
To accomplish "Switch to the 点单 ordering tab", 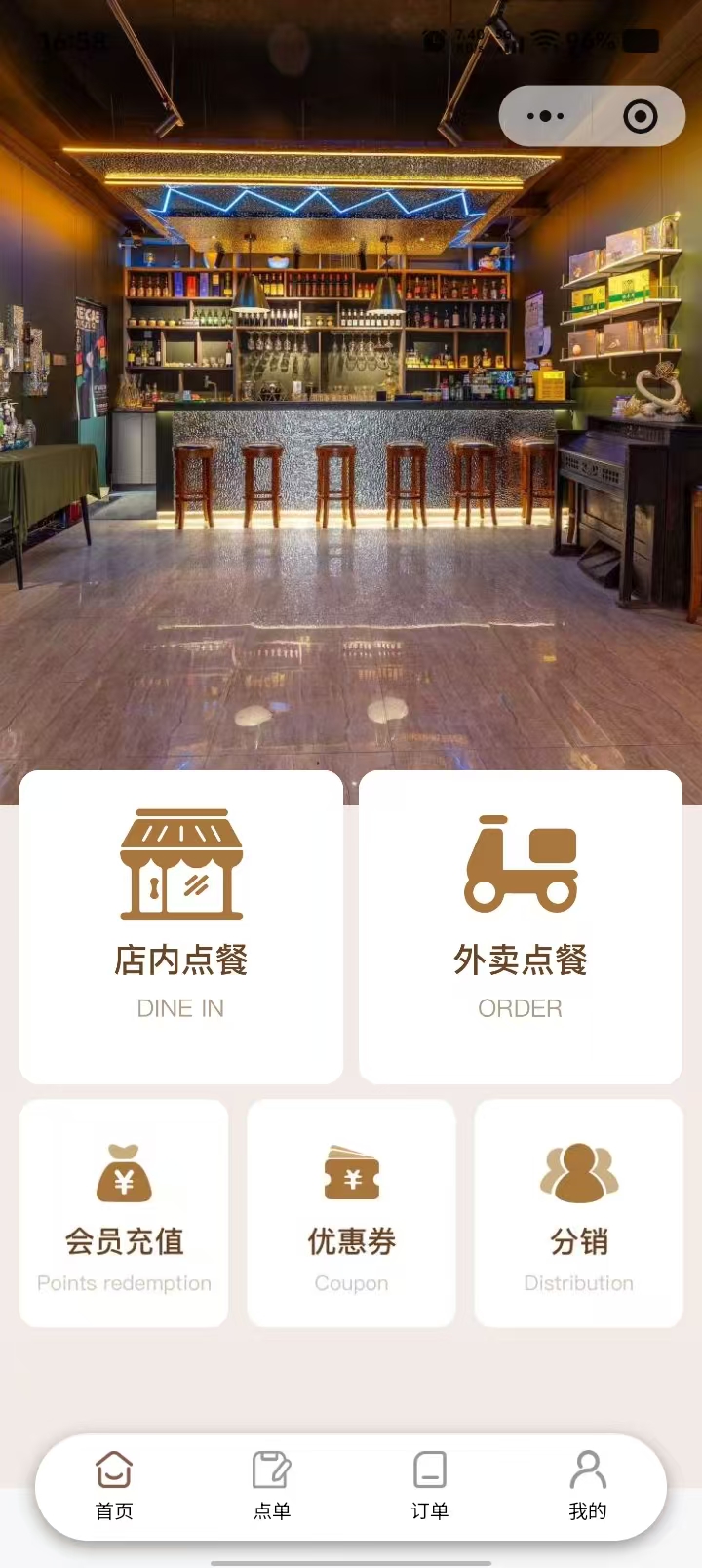I will [272, 1486].
